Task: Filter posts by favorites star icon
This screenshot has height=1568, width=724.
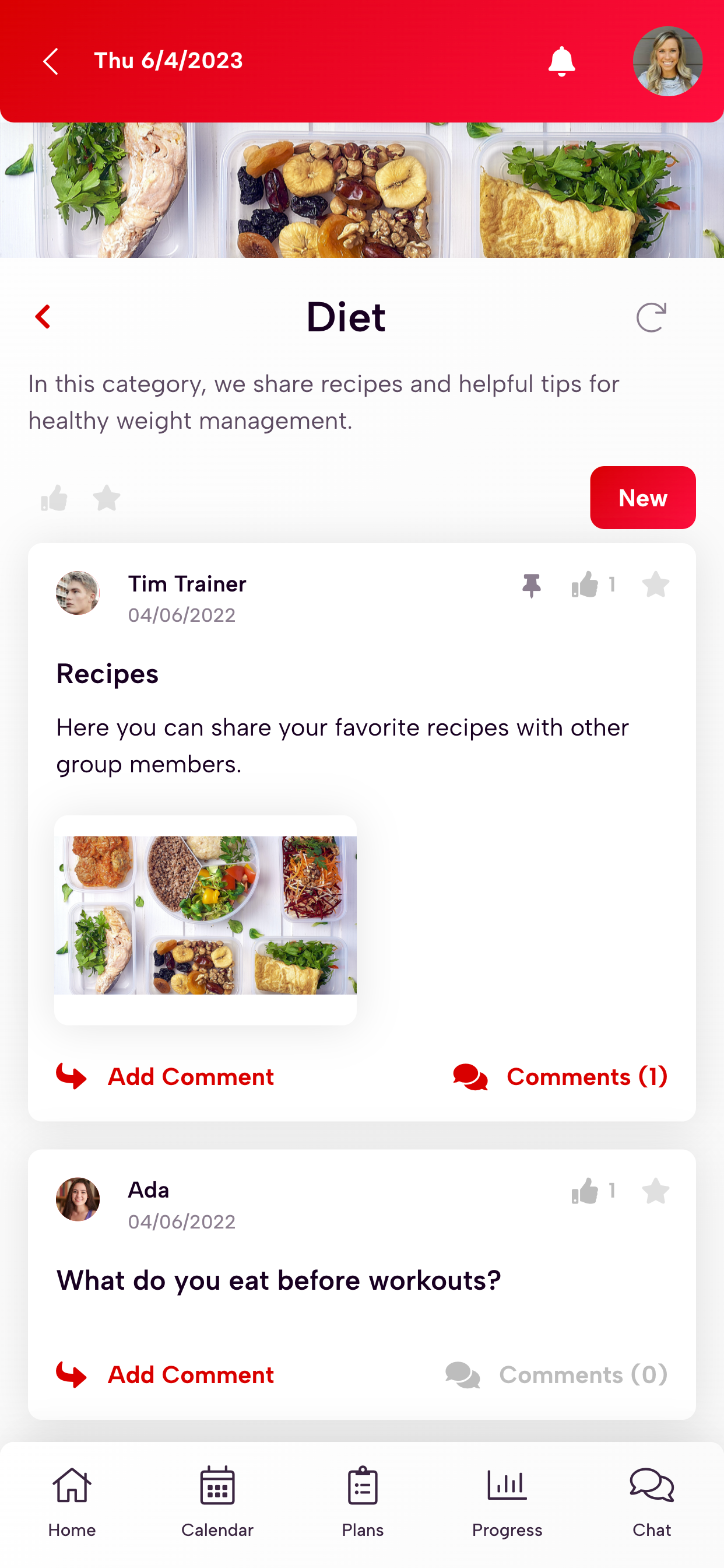Action: coord(107,498)
